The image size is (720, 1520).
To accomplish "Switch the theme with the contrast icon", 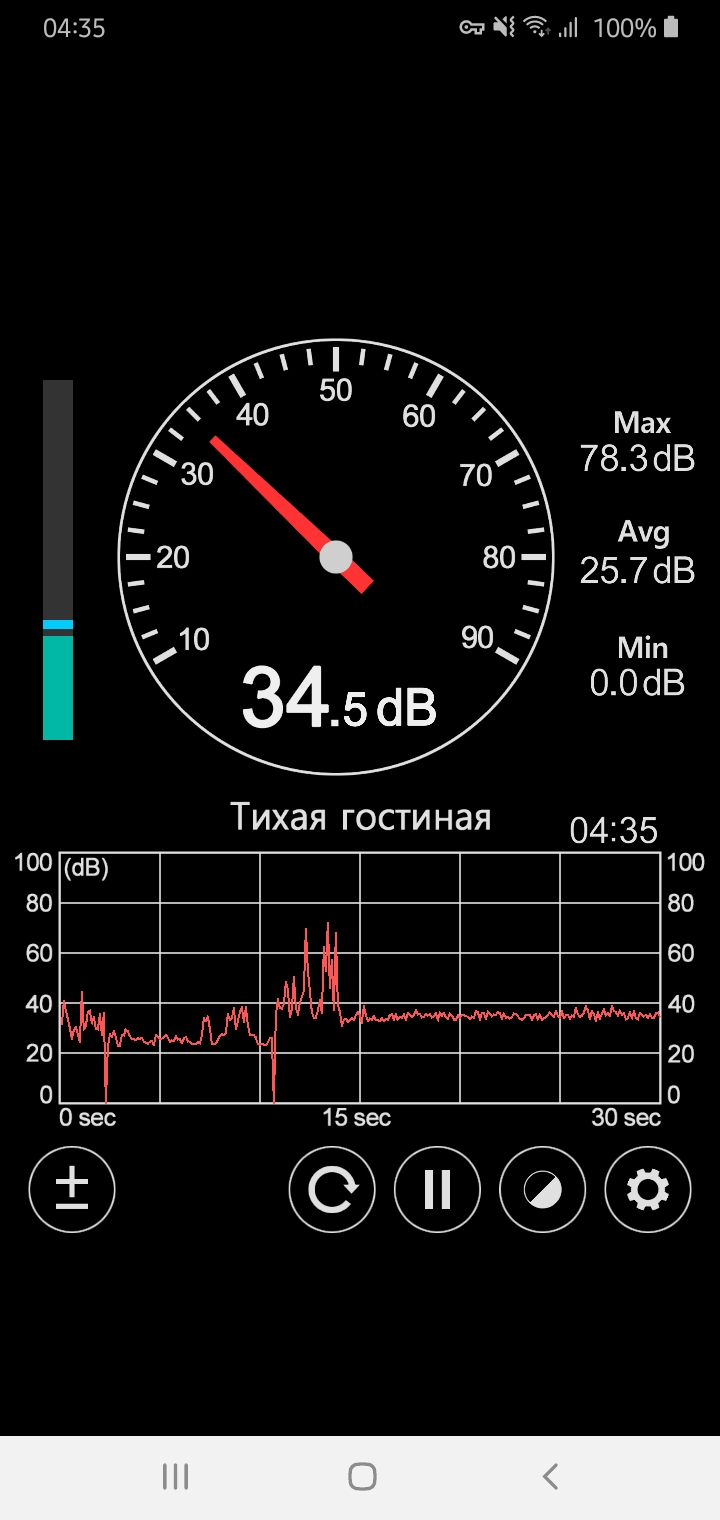I will (543, 1190).
